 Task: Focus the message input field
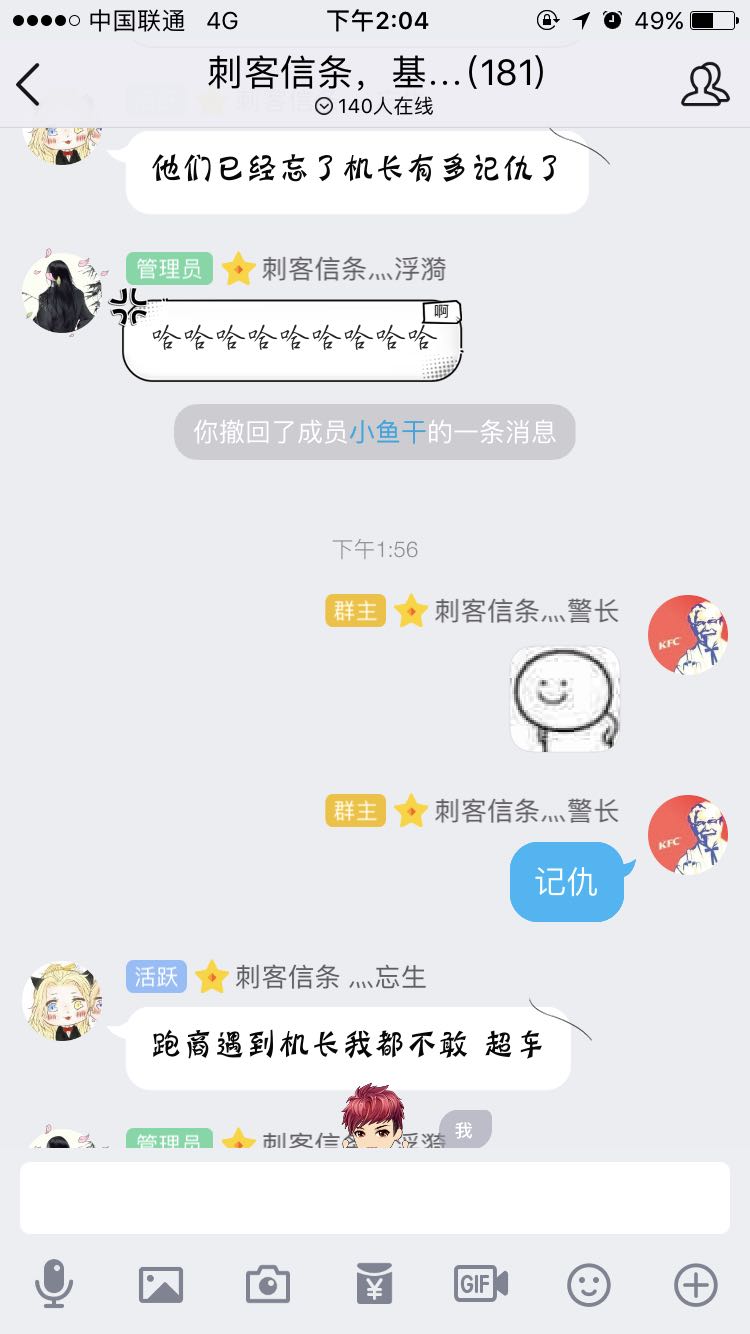point(375,1198)
